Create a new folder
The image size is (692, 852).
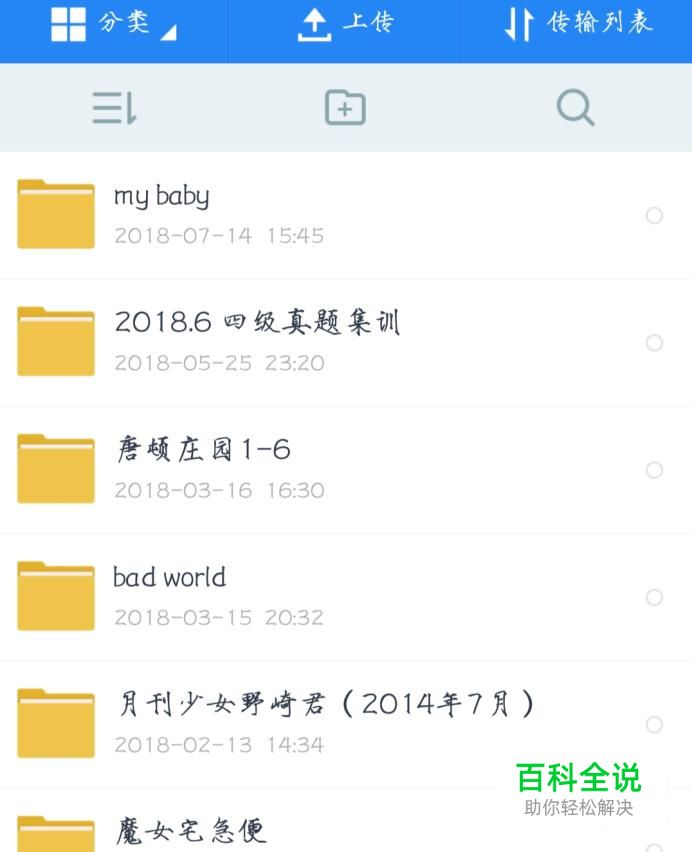tap(345, 108)
